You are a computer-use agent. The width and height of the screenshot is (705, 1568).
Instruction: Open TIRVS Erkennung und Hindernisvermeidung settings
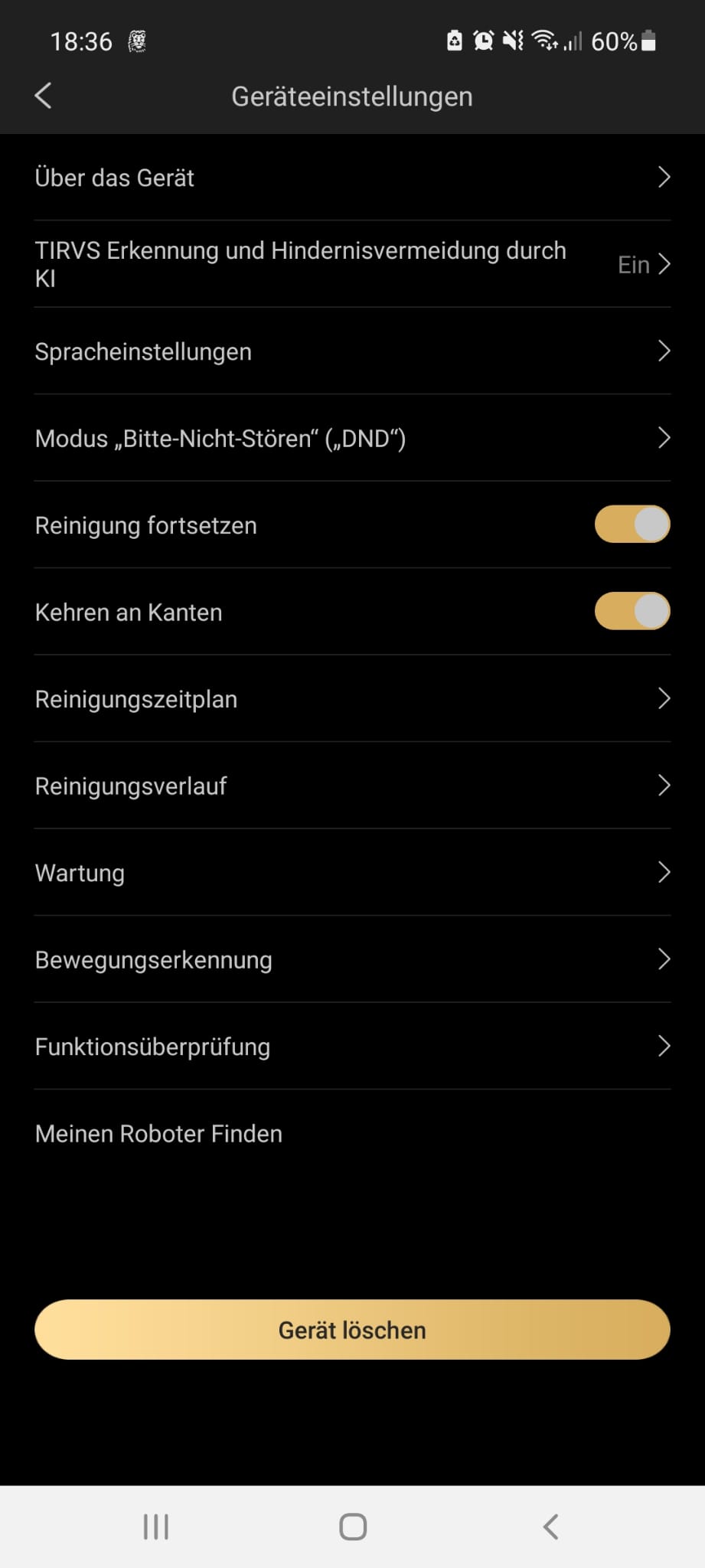(352, 264)
